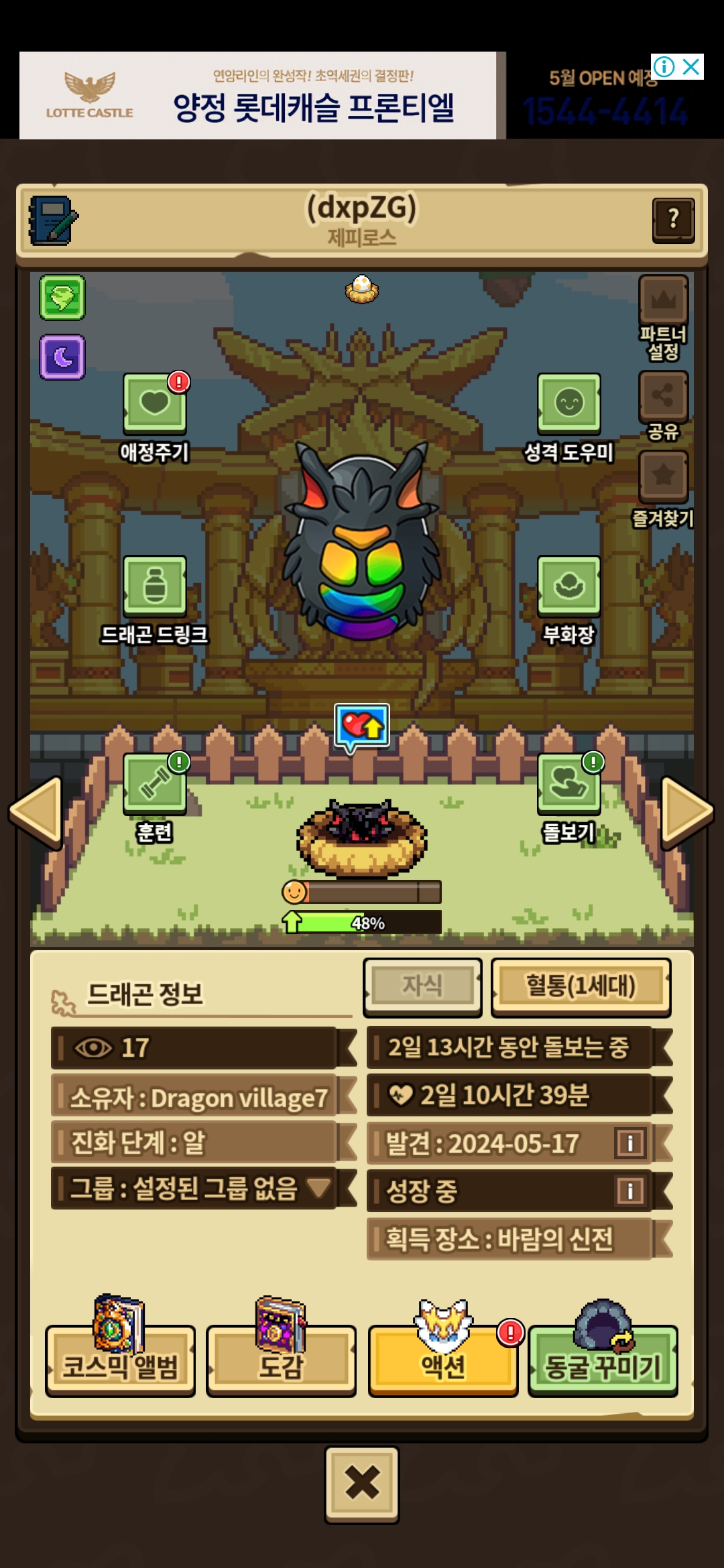Toggle the night mode moon icon
Image resolution: width=724 pixels, height=1568 pixels.
62,357
